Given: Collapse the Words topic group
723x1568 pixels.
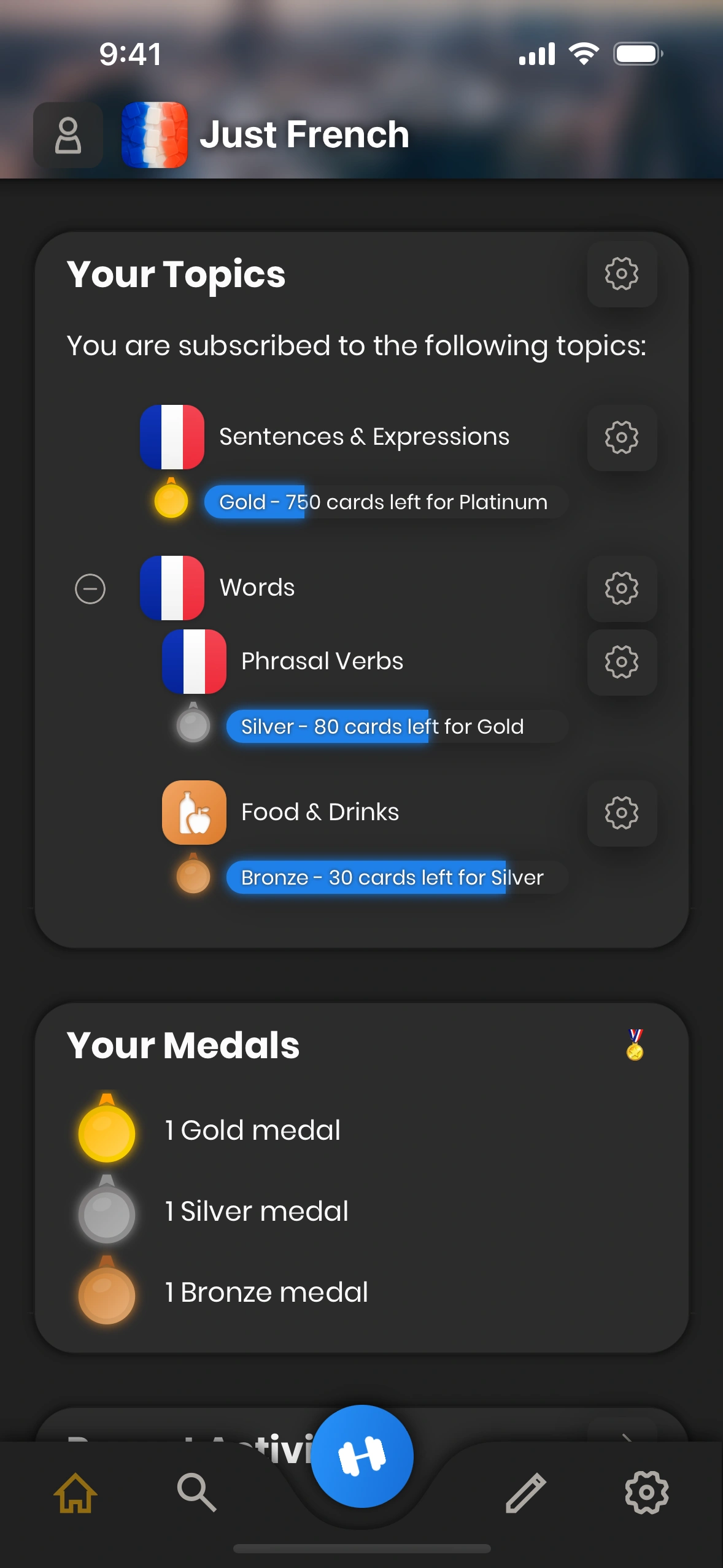Looking at the screenshot, I should 90,588.
